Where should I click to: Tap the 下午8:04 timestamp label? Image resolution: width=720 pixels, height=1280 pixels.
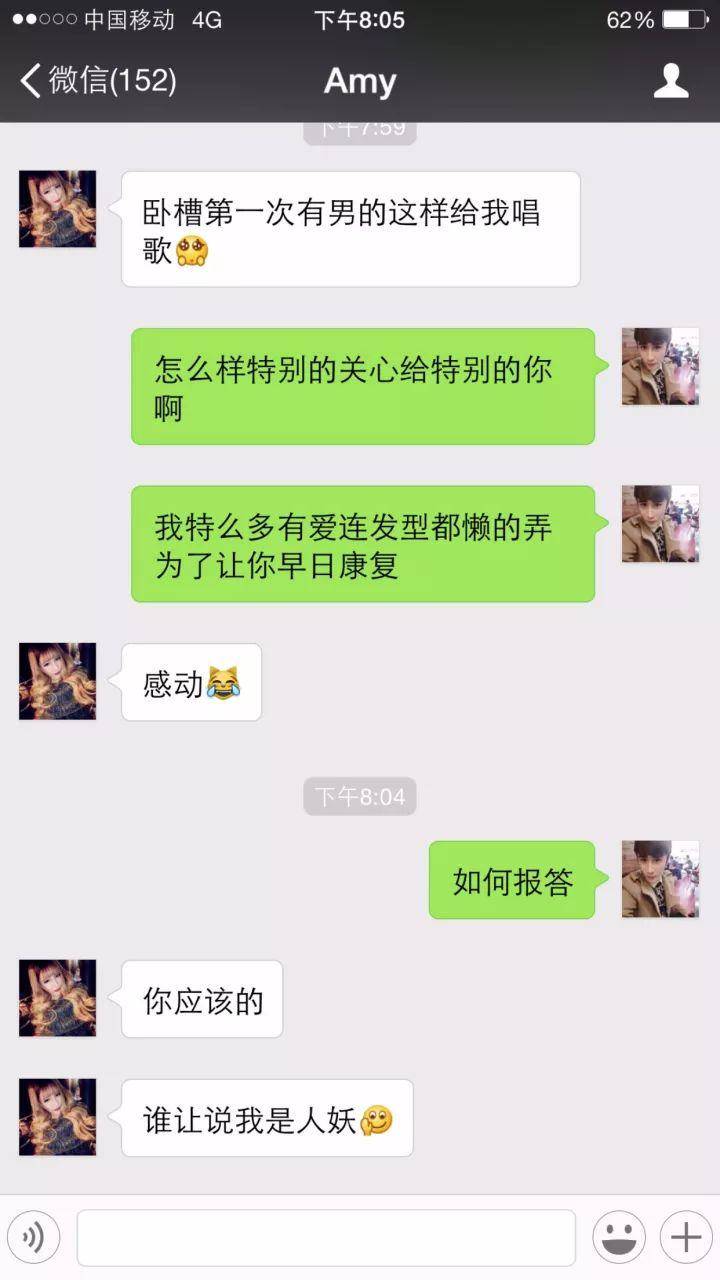coord(359,795)
